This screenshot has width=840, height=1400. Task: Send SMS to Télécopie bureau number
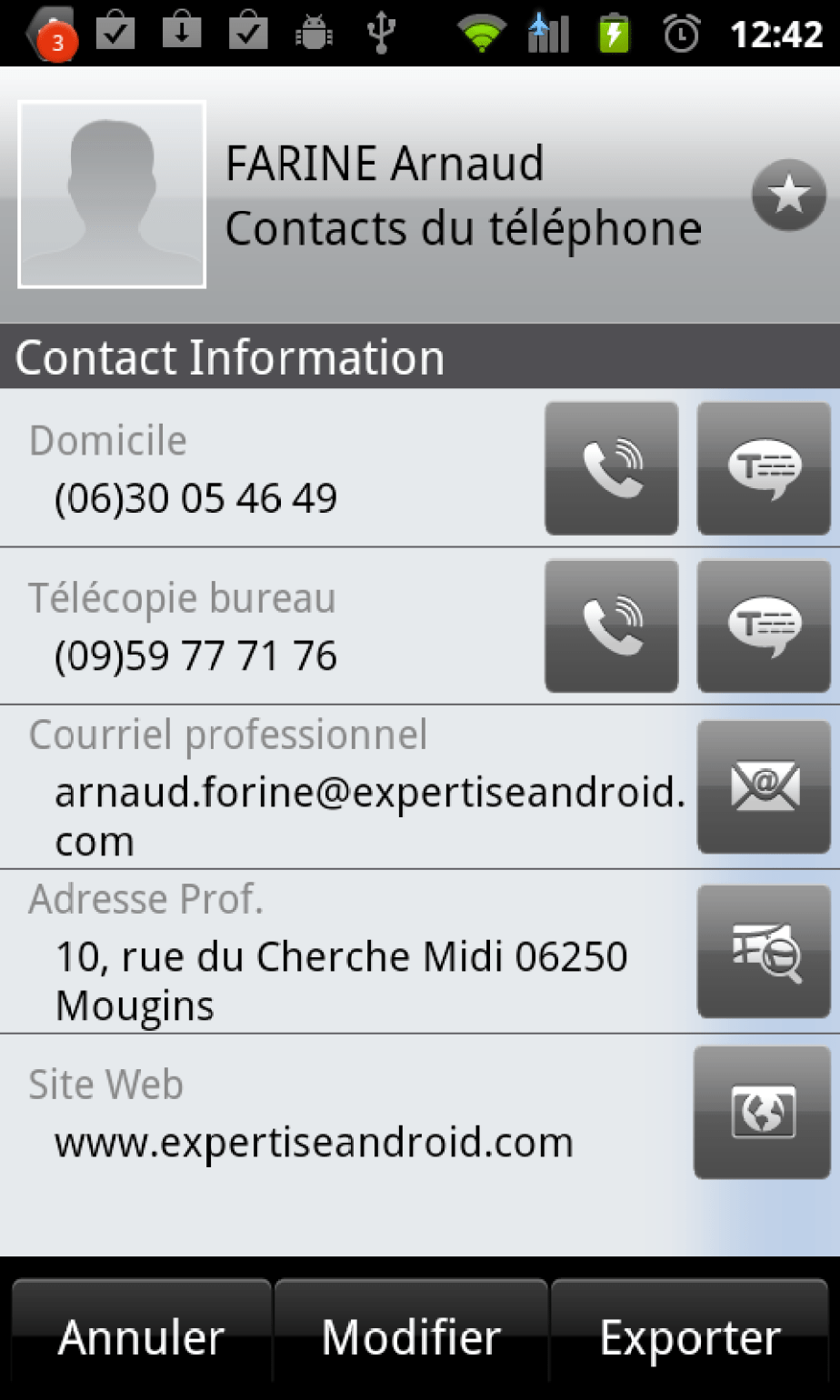[764, 625]
